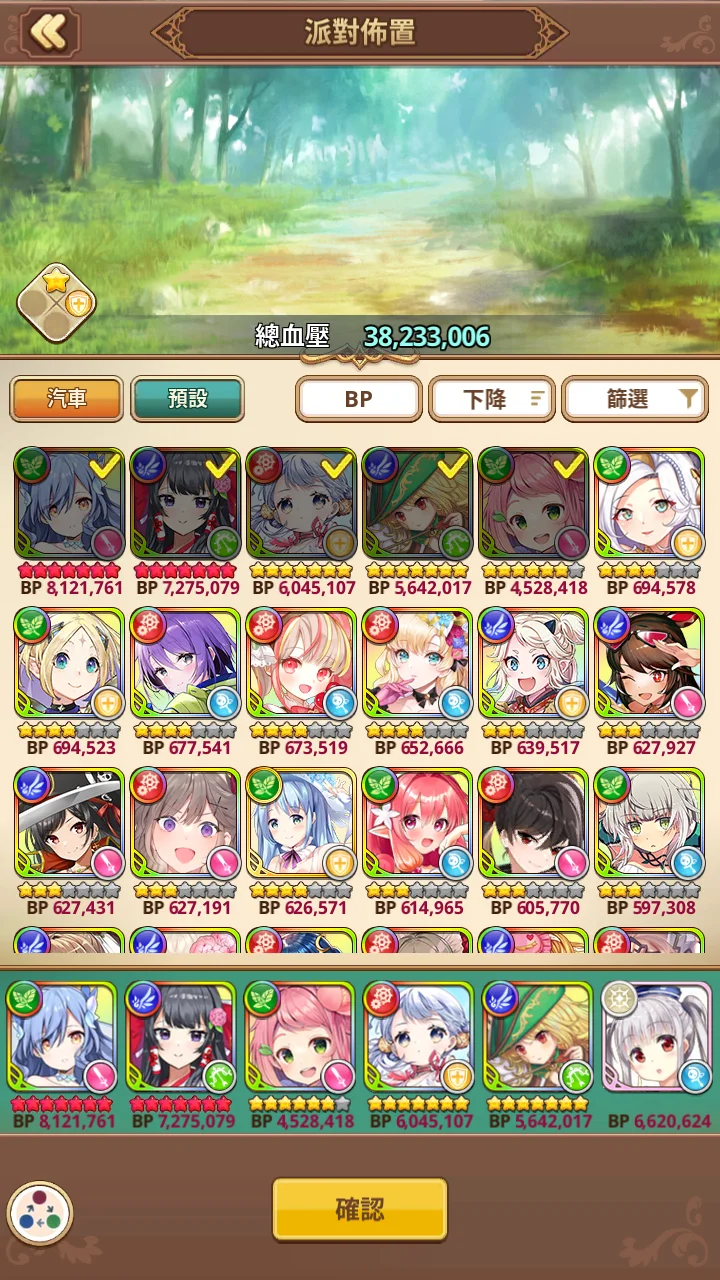Screen dimensions: 720x1280
Task: Tap the element cycle icon at bottom left
Action: click(x=40, y=1213)
